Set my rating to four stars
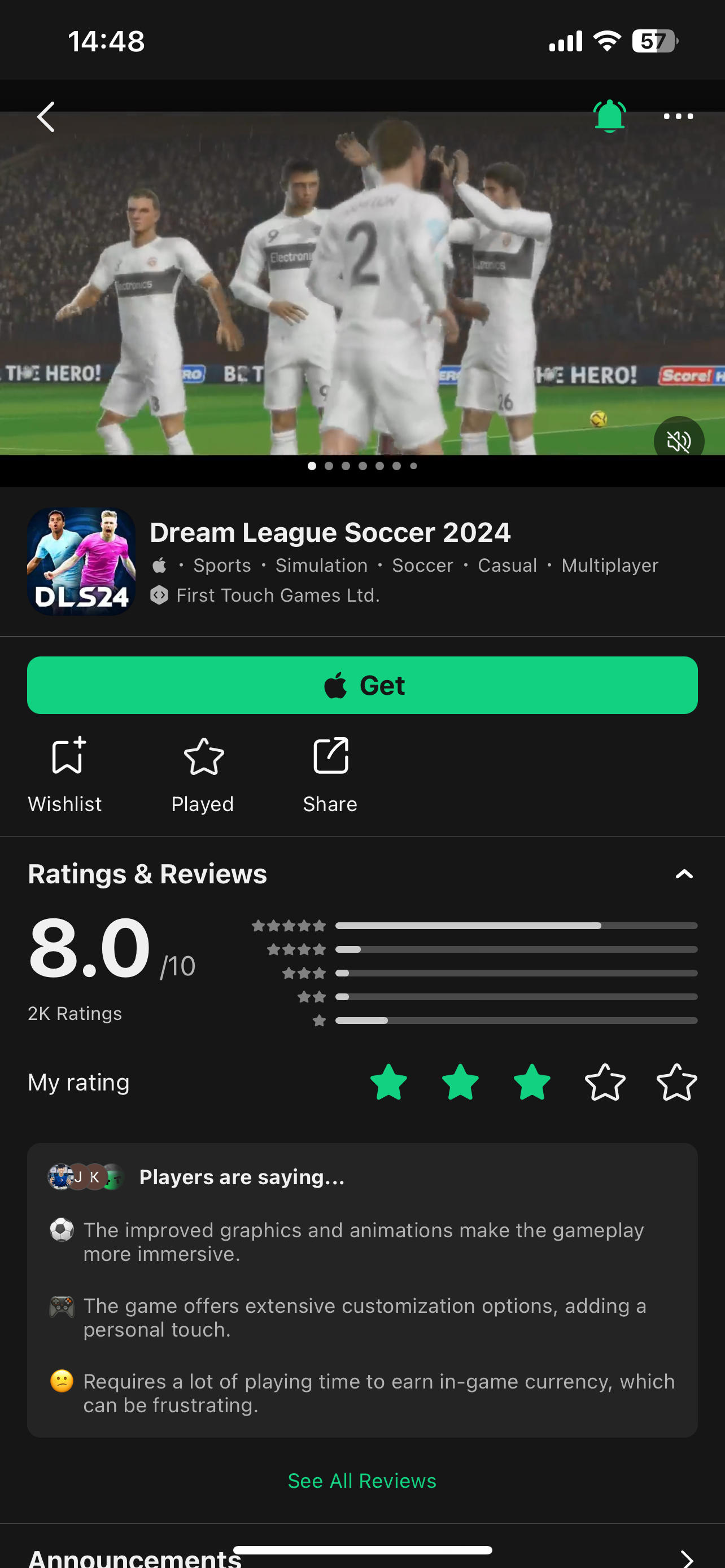The width and height of the screenshot is (725, 1568). pos(605,1082)
